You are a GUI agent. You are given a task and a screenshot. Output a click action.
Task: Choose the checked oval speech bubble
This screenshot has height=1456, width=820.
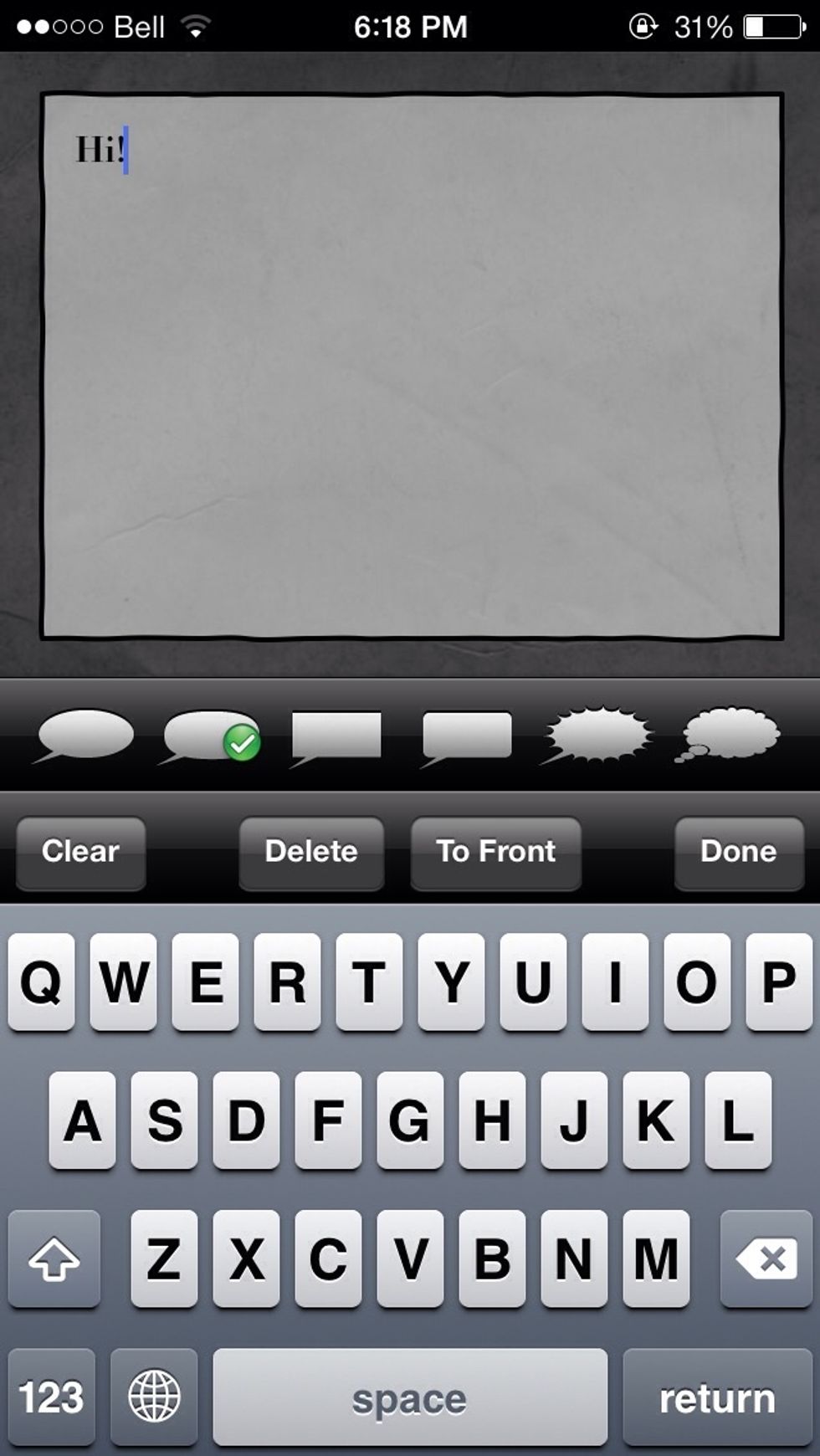point(211,736)
